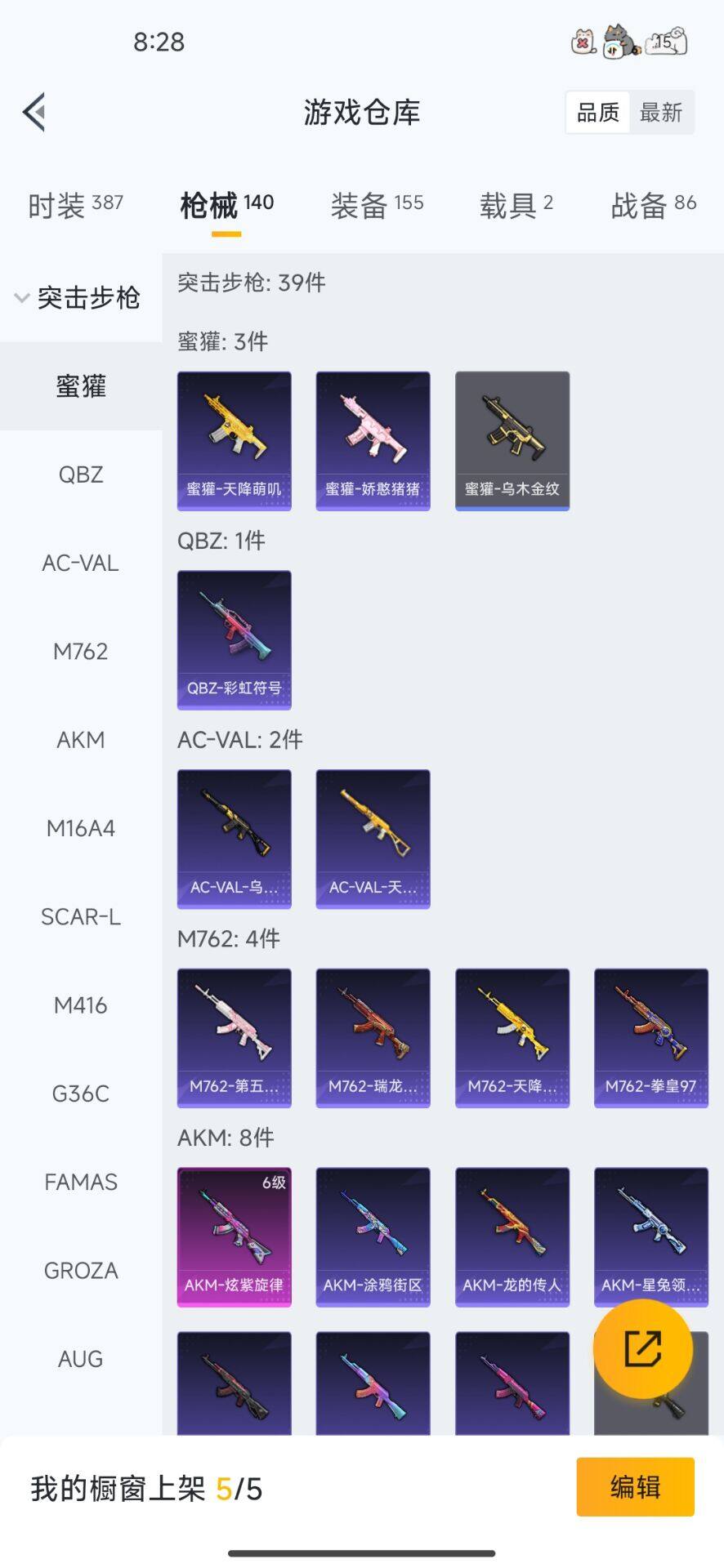View the 蜜獾-娇憨猪猪 skin
This screenshot has width=724, height=1568.
[x=373, y=441]
